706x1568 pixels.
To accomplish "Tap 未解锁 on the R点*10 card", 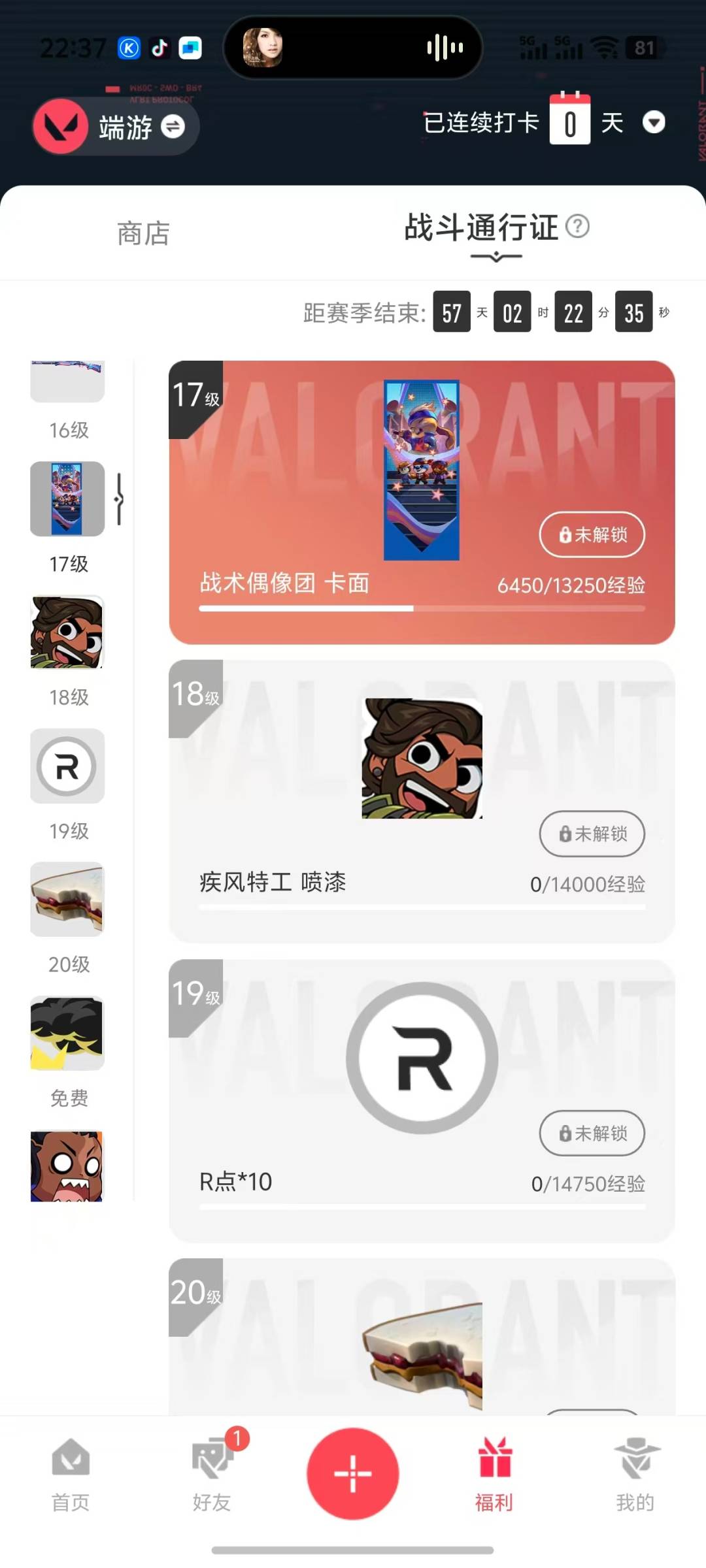I will tap(592, 1133).
